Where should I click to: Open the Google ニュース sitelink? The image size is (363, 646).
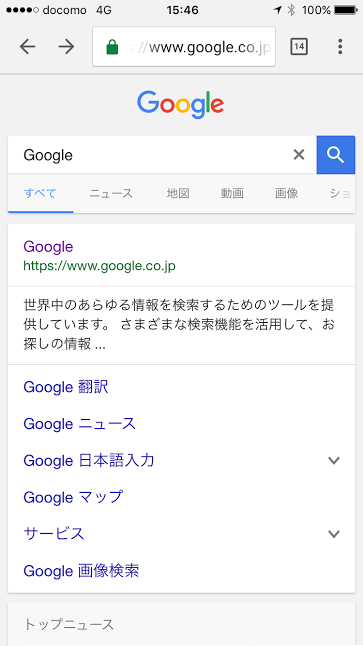[x=80, y=424]
